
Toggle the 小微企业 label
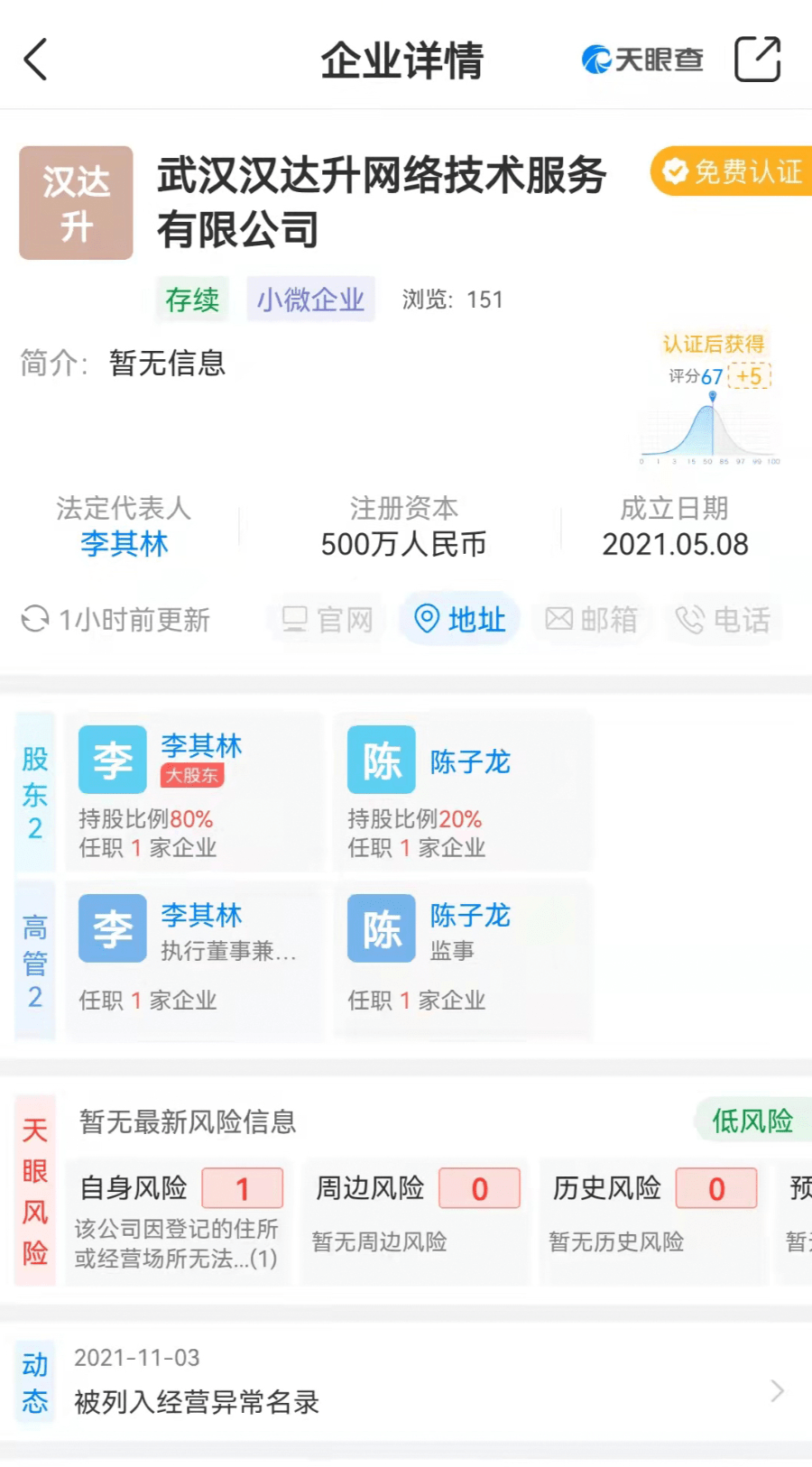[310, 299]
